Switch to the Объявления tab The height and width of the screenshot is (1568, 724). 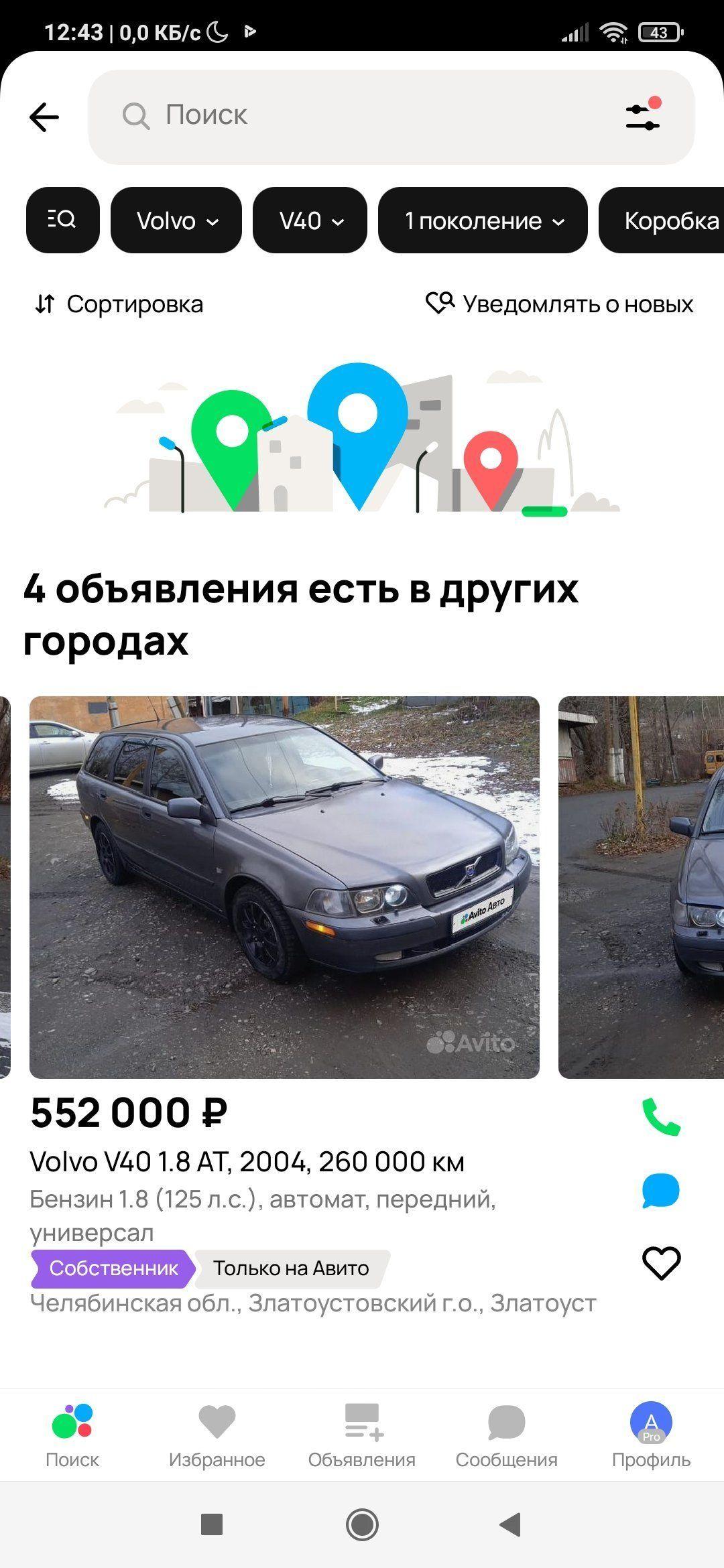tap(362, 1435)
